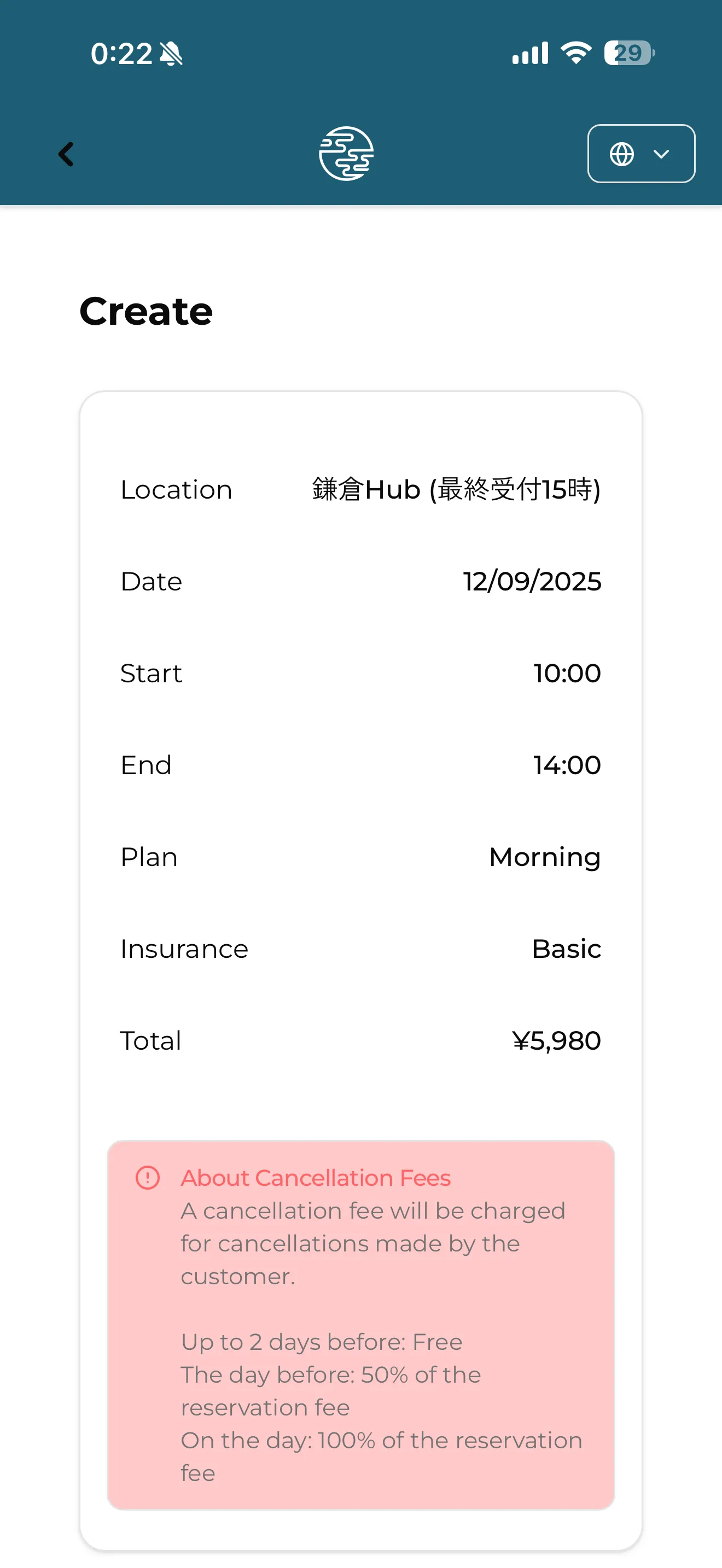Open the Create page header
Image resolution: width=722 pixels, height=1568 pixels.
pos(146,312)
